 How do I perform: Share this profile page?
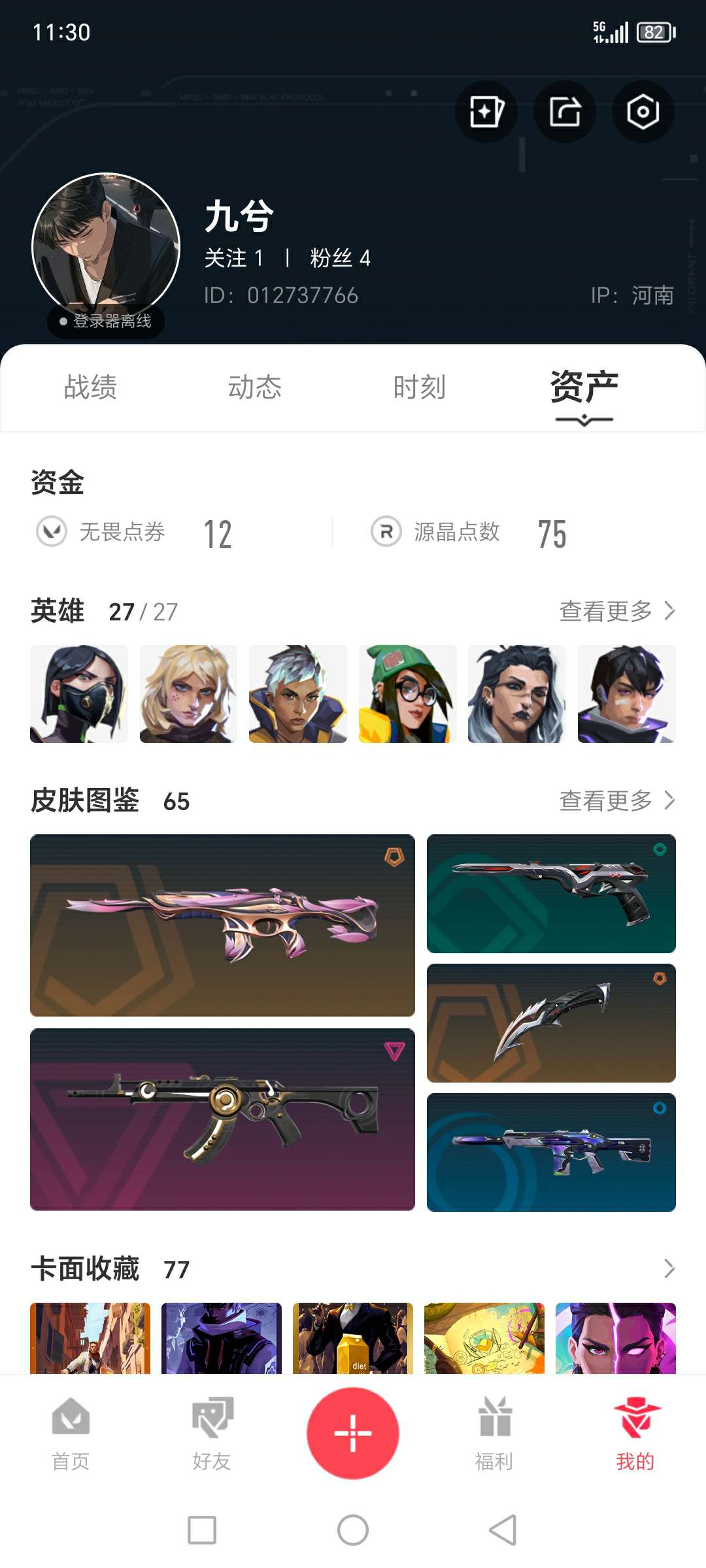[x=565, y=112]
